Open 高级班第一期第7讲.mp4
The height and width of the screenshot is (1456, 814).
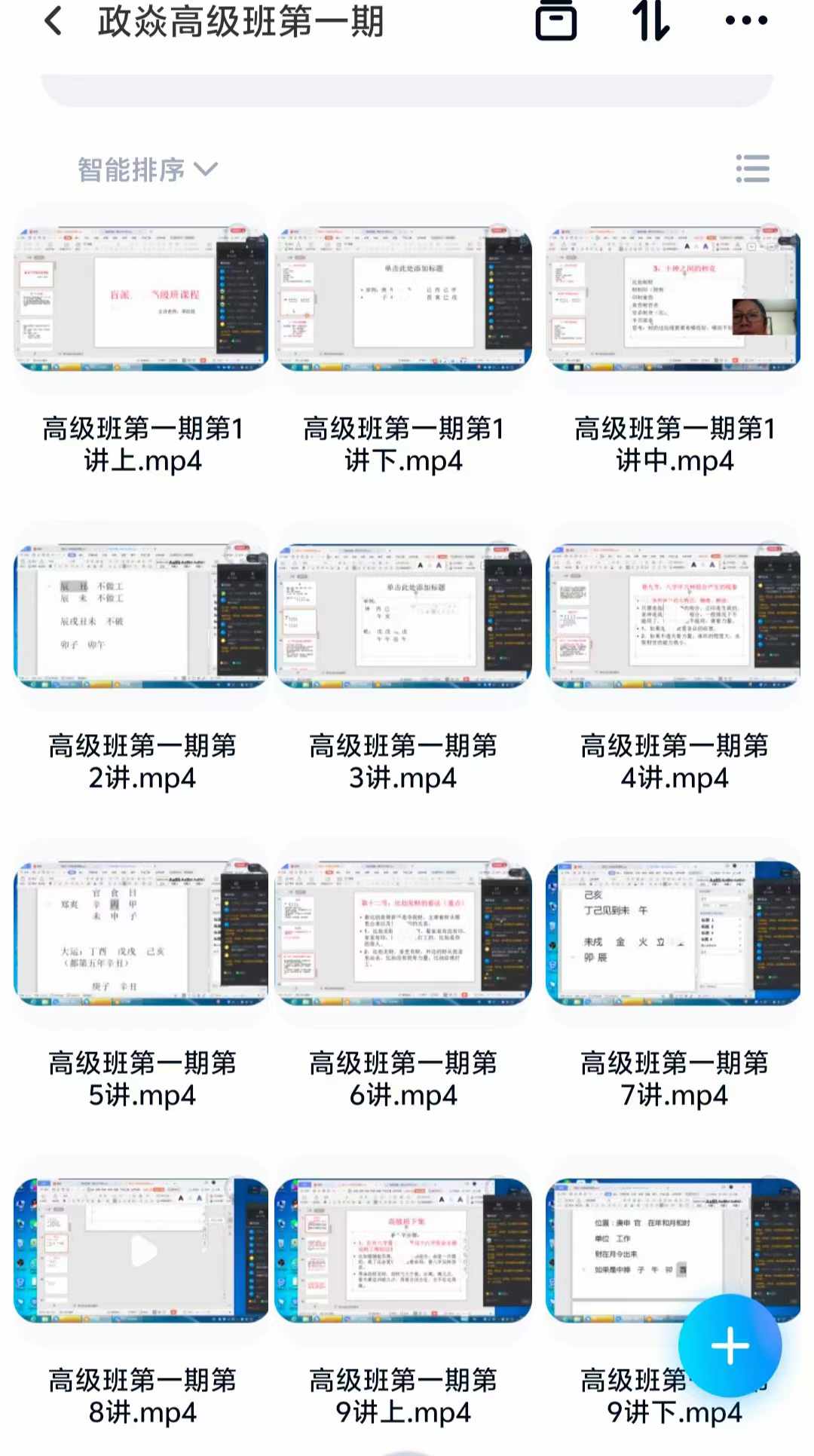coord(673,933)
